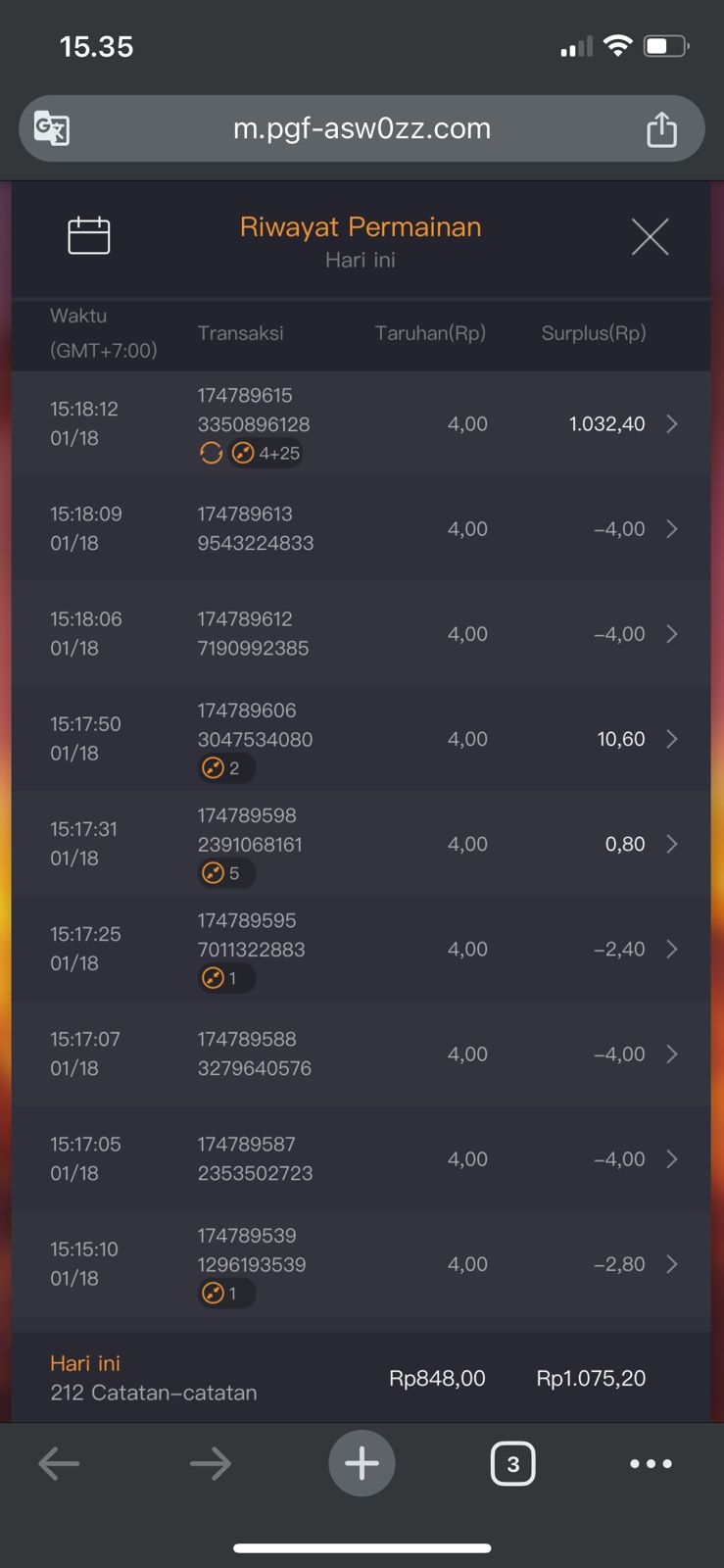Screen dimensions: 724x1568
Task: View details of 15:18:06 transaction
Action: (x=671, y=634)
